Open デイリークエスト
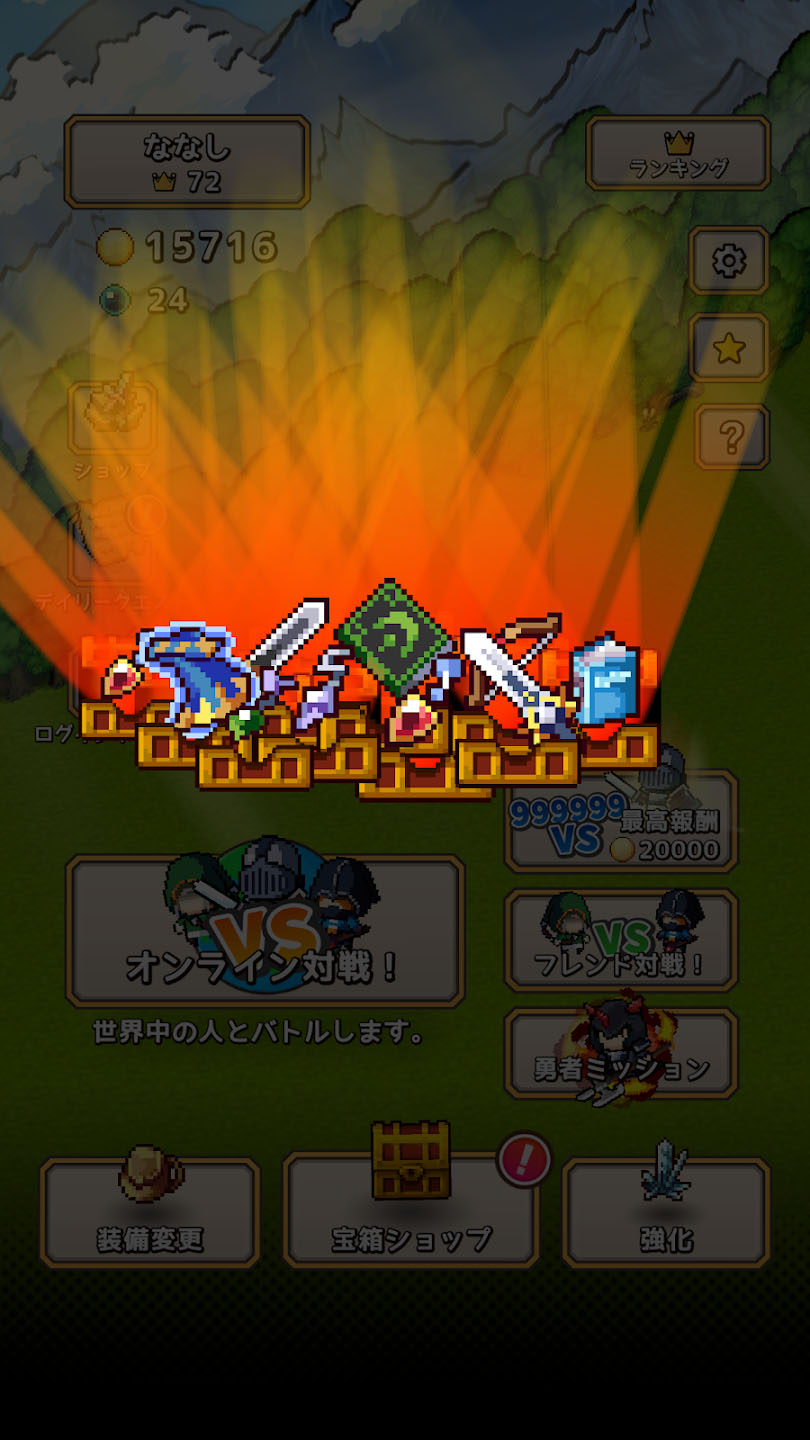 (112, 545)
